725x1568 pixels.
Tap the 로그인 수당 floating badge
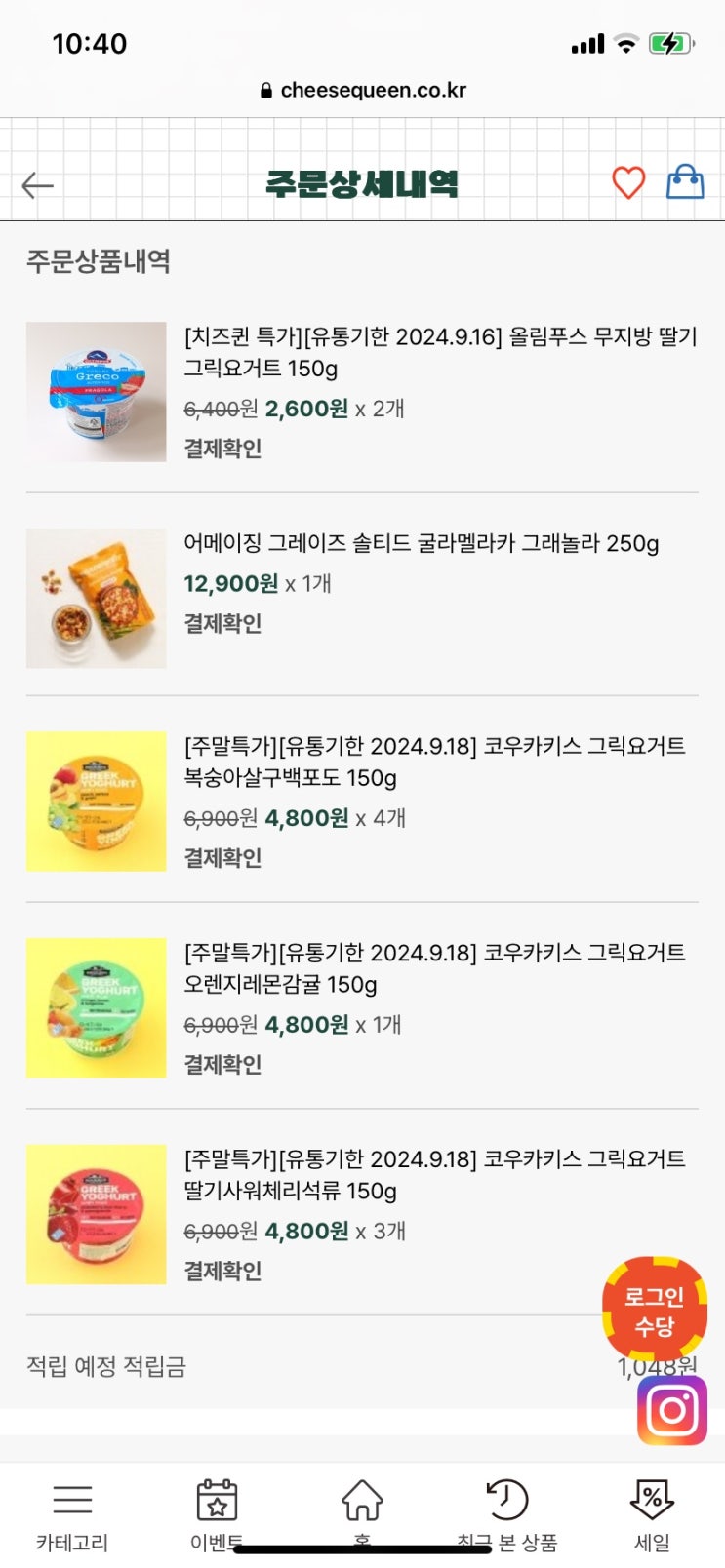pyautogui.click(x=654, y=1311)
